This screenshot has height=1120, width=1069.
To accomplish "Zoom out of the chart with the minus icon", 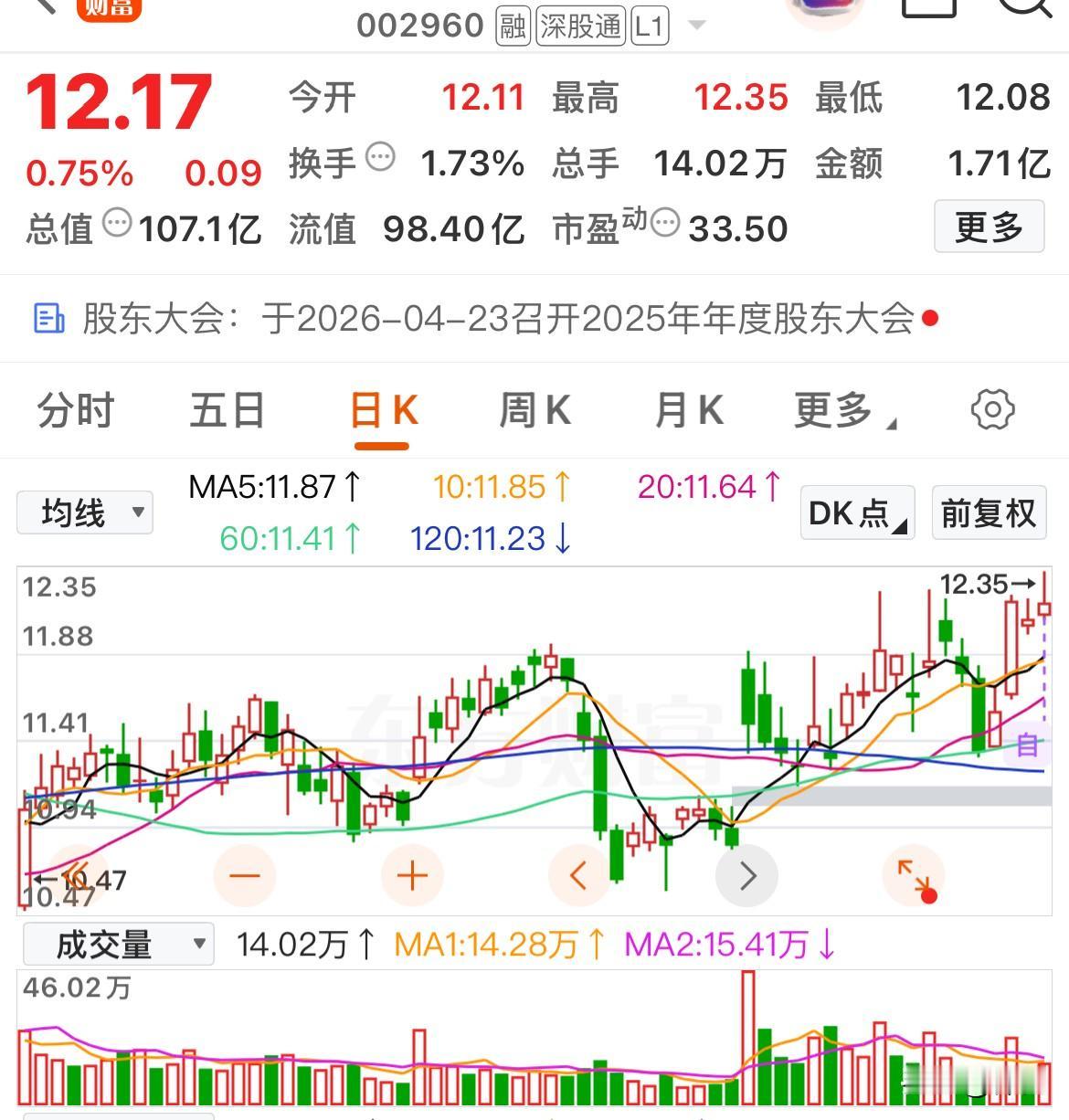I will 245,875.
